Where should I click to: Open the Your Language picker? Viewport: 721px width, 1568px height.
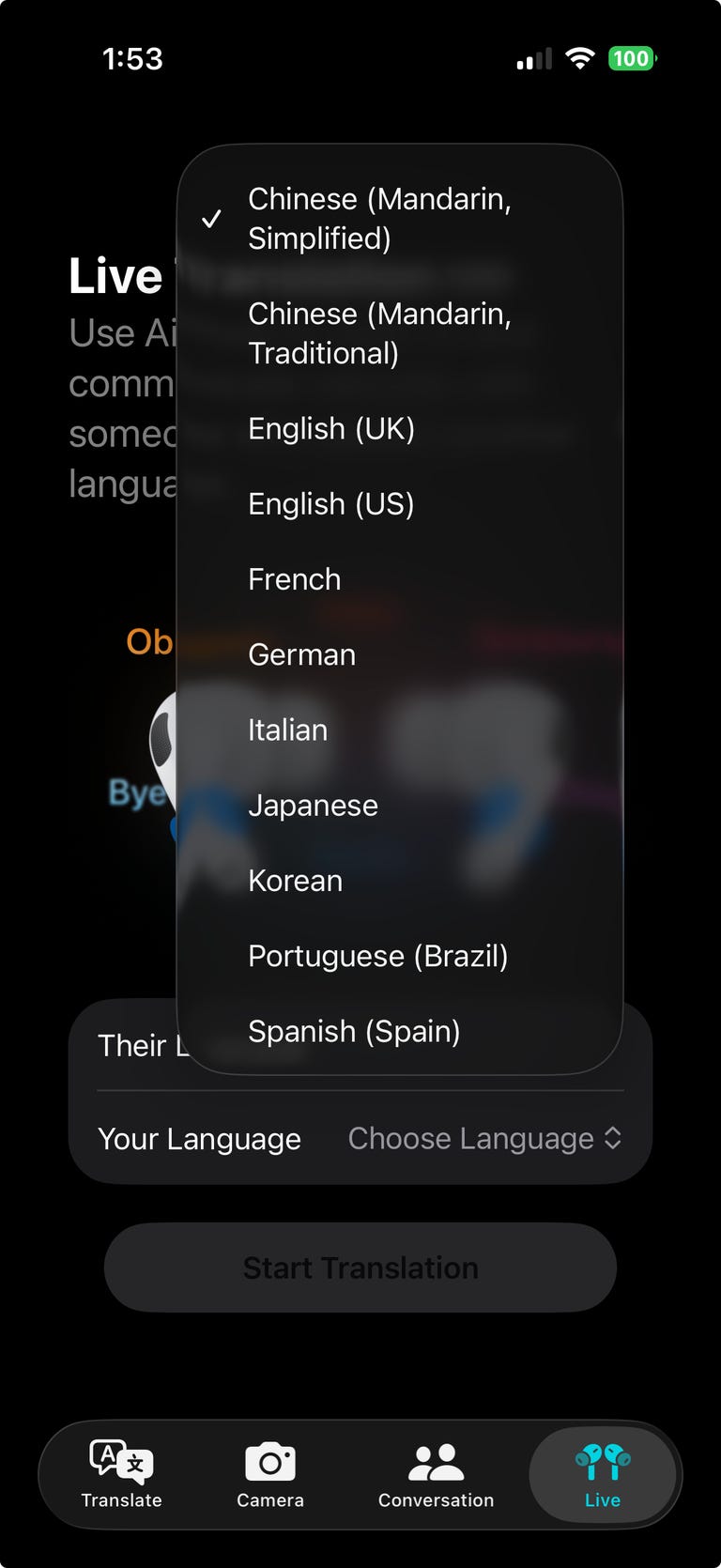click(x=484, y=1139)
